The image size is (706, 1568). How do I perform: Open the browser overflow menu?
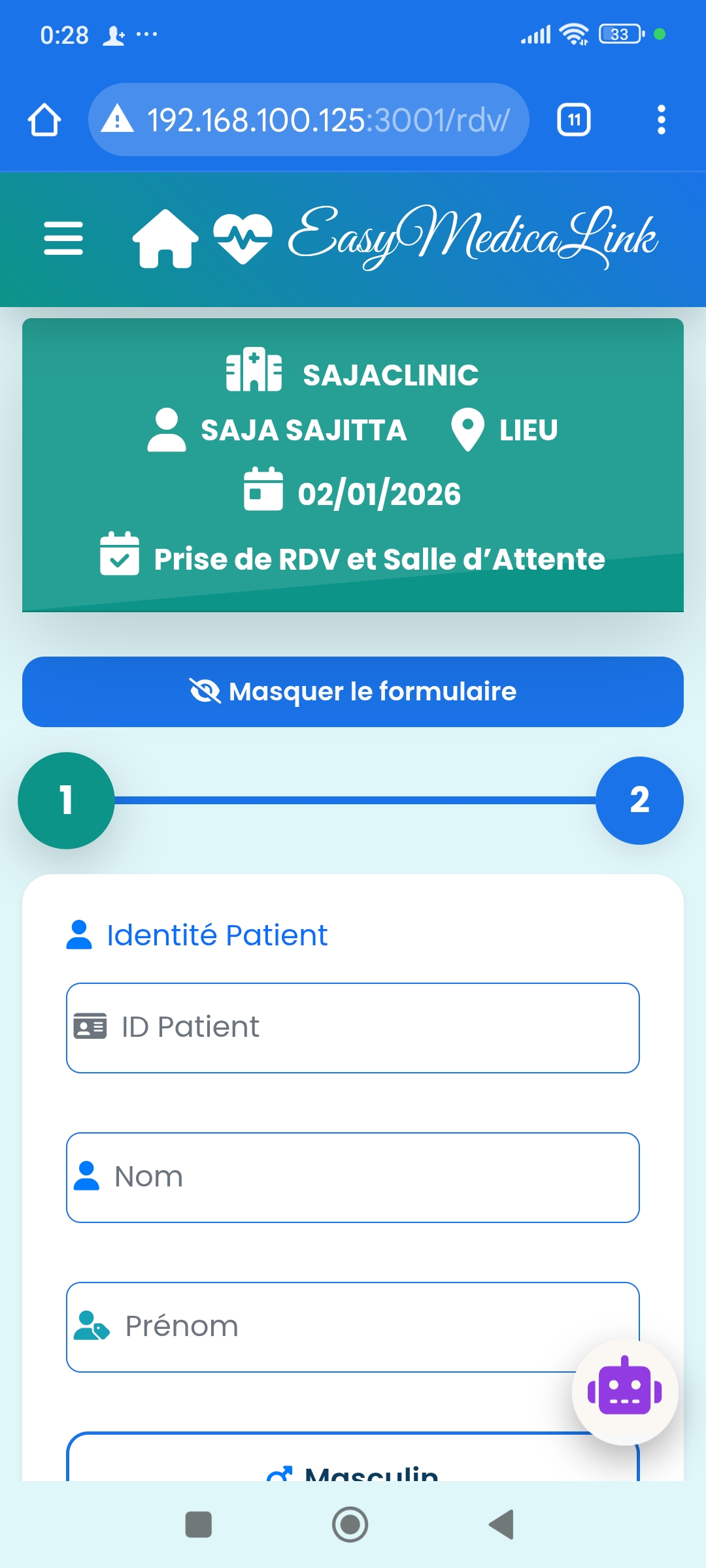tap(661, 120)
